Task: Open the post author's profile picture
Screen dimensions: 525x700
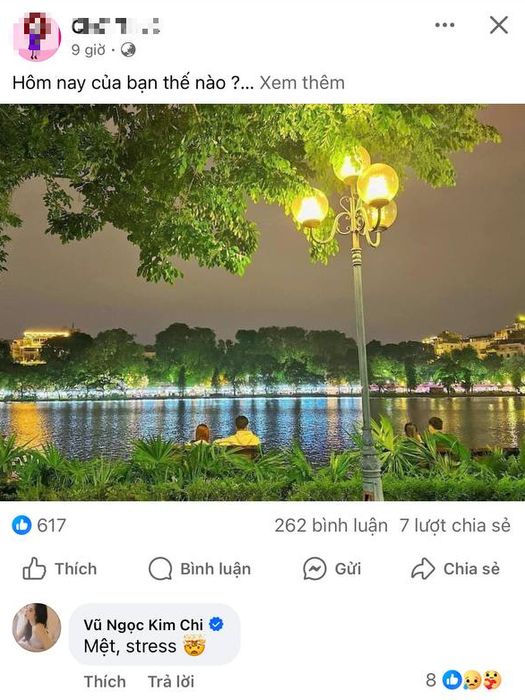Action: tap(37, 37)
